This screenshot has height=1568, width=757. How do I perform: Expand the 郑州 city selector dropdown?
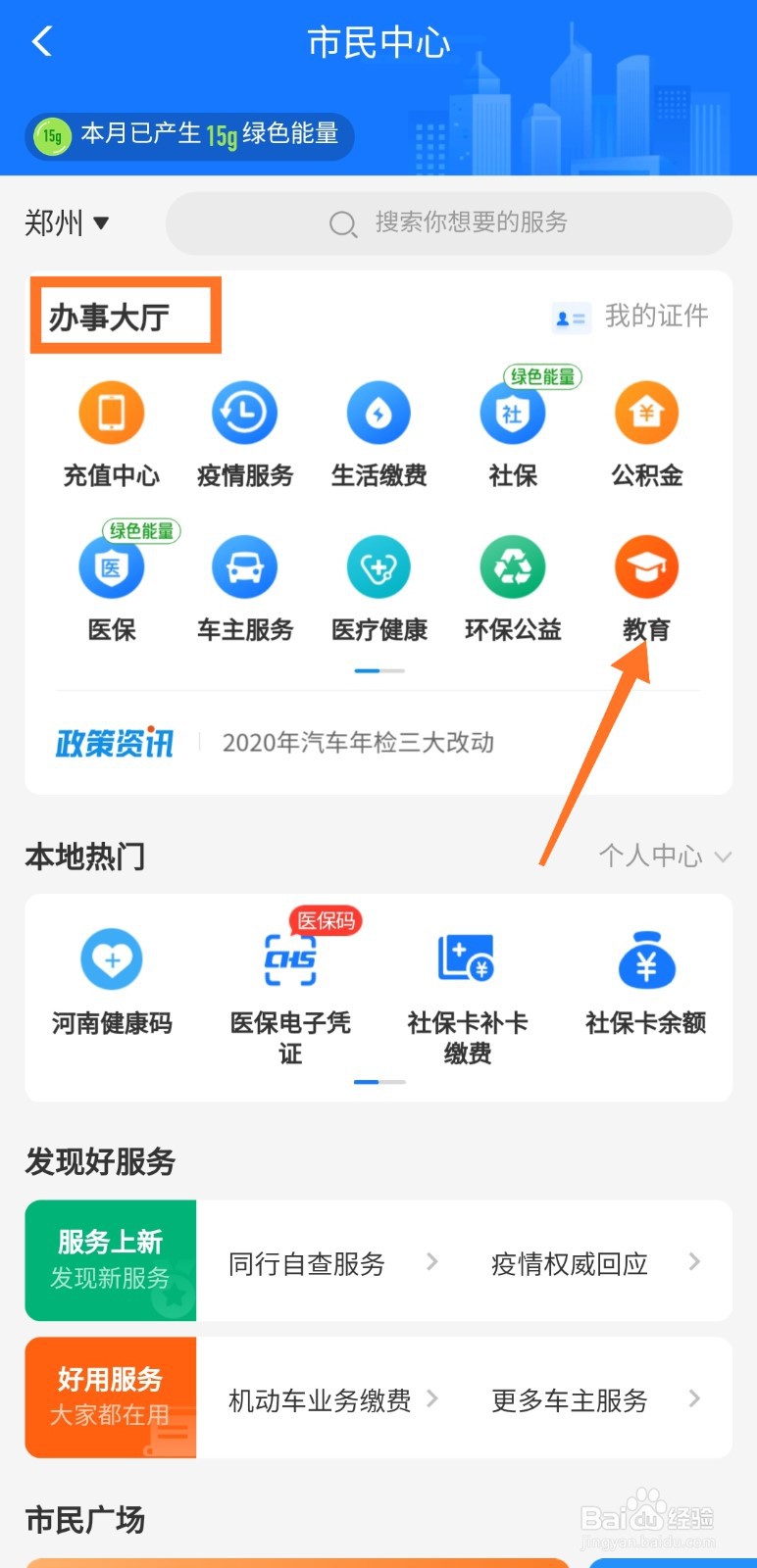67,223
